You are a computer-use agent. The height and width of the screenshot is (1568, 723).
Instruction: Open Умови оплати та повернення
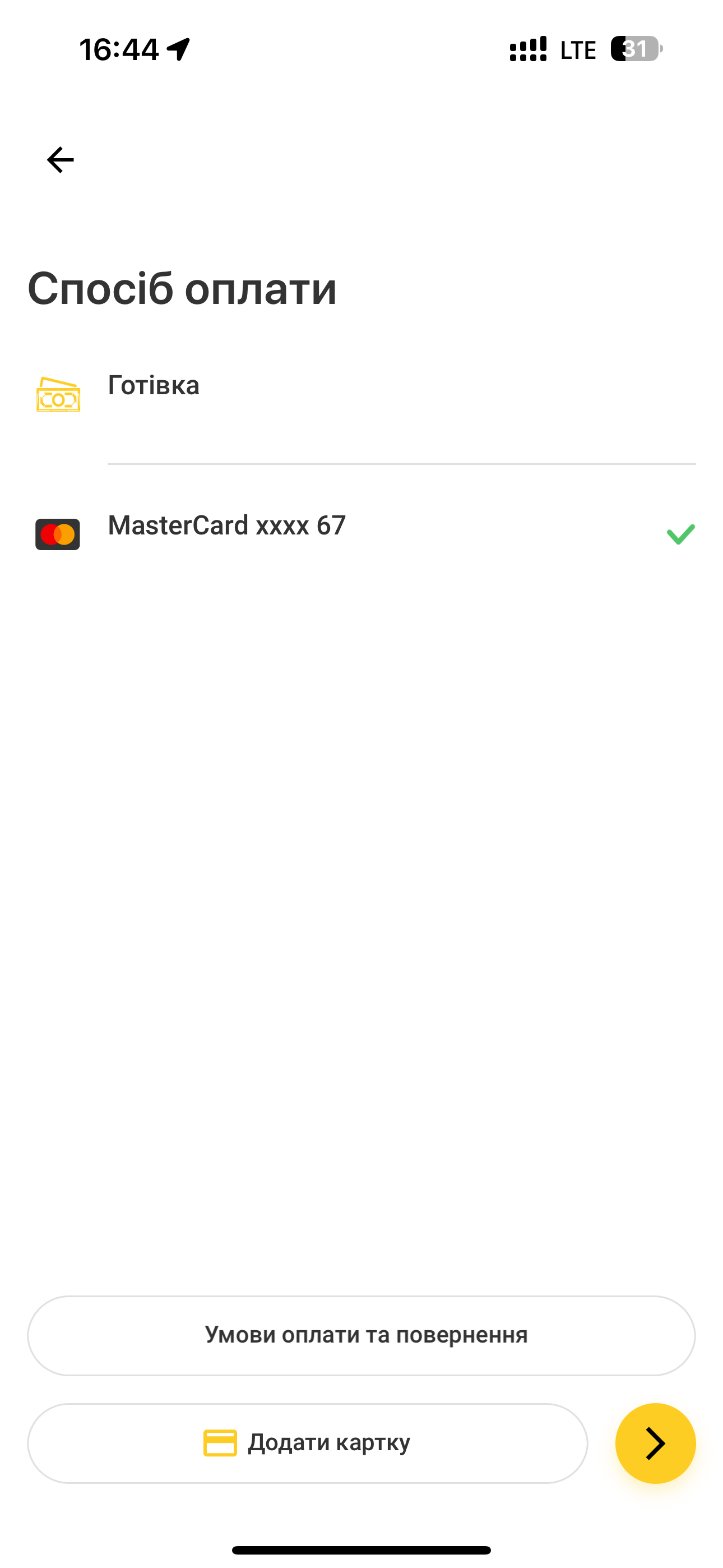(x=361, y=1335)
